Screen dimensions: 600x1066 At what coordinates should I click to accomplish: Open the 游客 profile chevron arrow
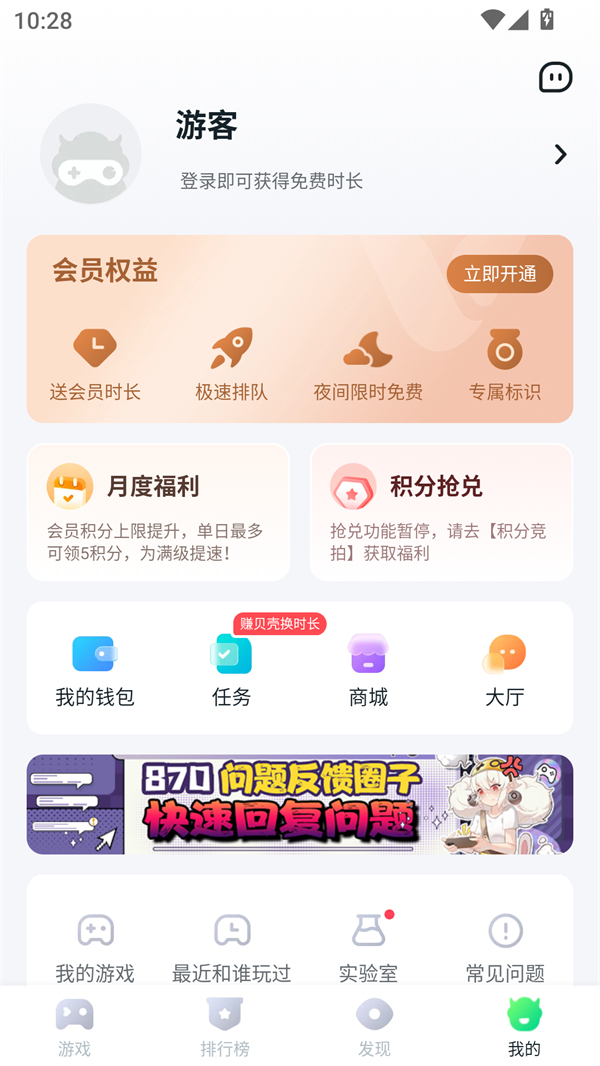(560, 154)
